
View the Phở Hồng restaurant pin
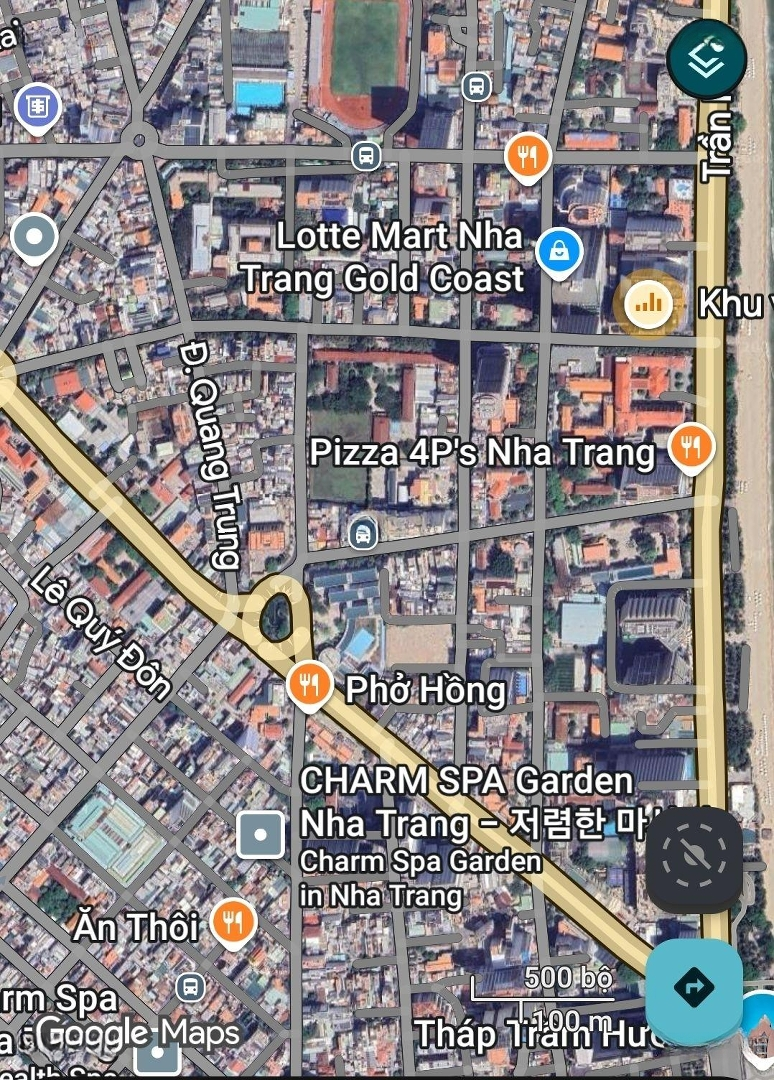(x=310, y=685)
